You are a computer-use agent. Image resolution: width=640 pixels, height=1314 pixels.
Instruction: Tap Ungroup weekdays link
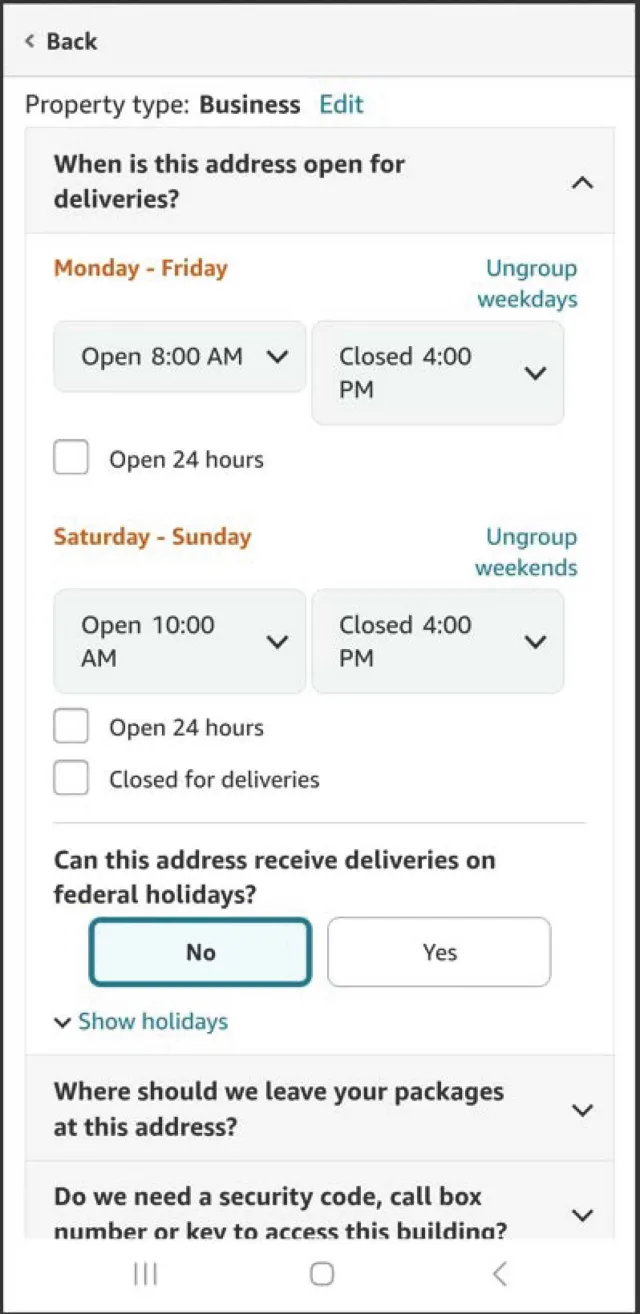pyautogui.click(x=527, y=284)
